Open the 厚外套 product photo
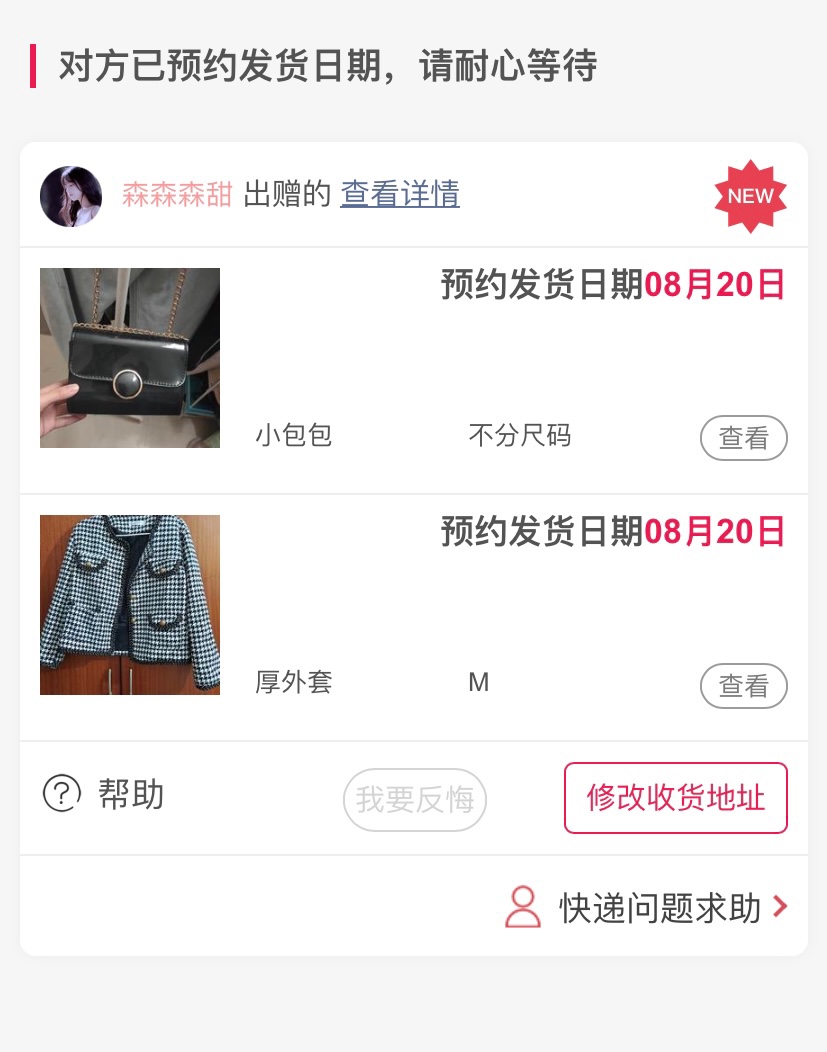The height and width of the screenshot is (1052, 827). coord(130,605)
